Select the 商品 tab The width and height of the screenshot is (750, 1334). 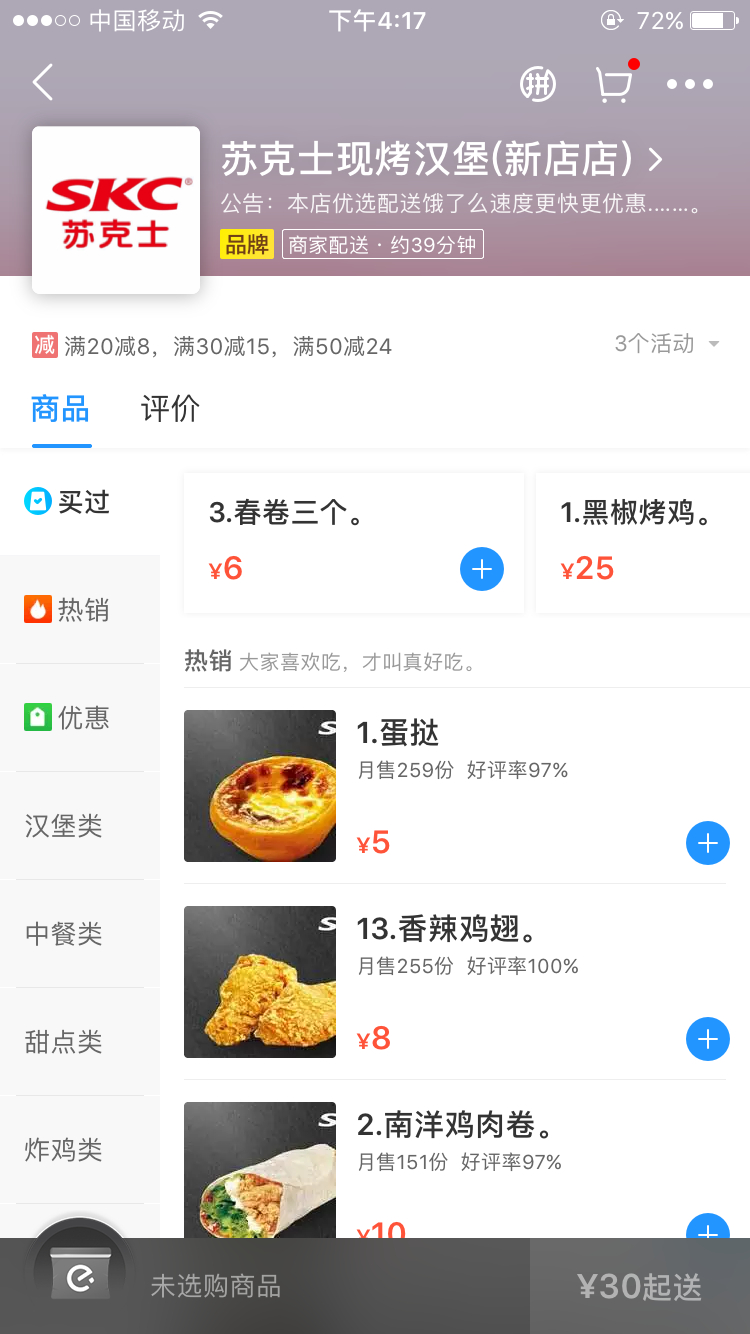coord(60,408)
